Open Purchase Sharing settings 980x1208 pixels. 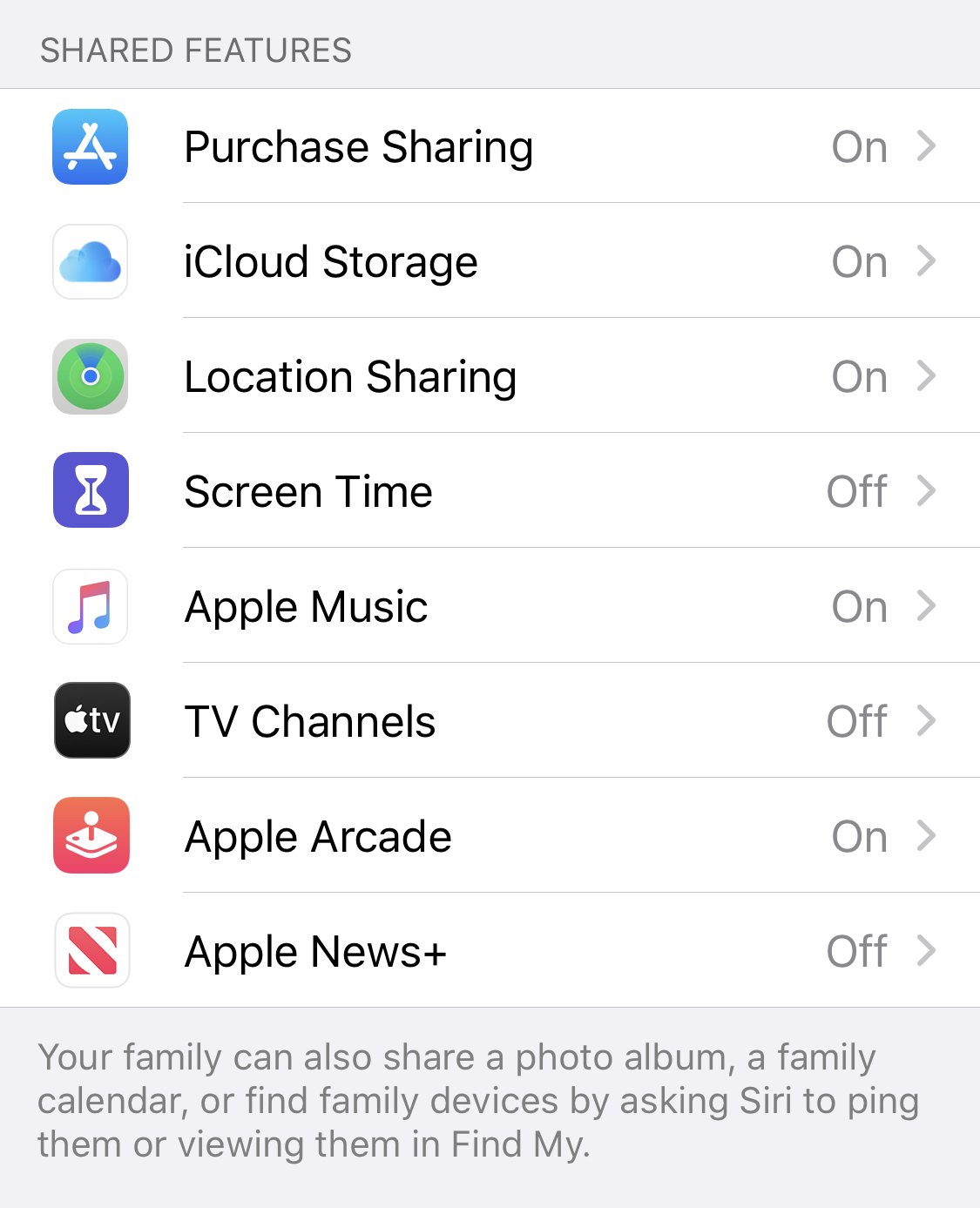click(x=488, y=146)
